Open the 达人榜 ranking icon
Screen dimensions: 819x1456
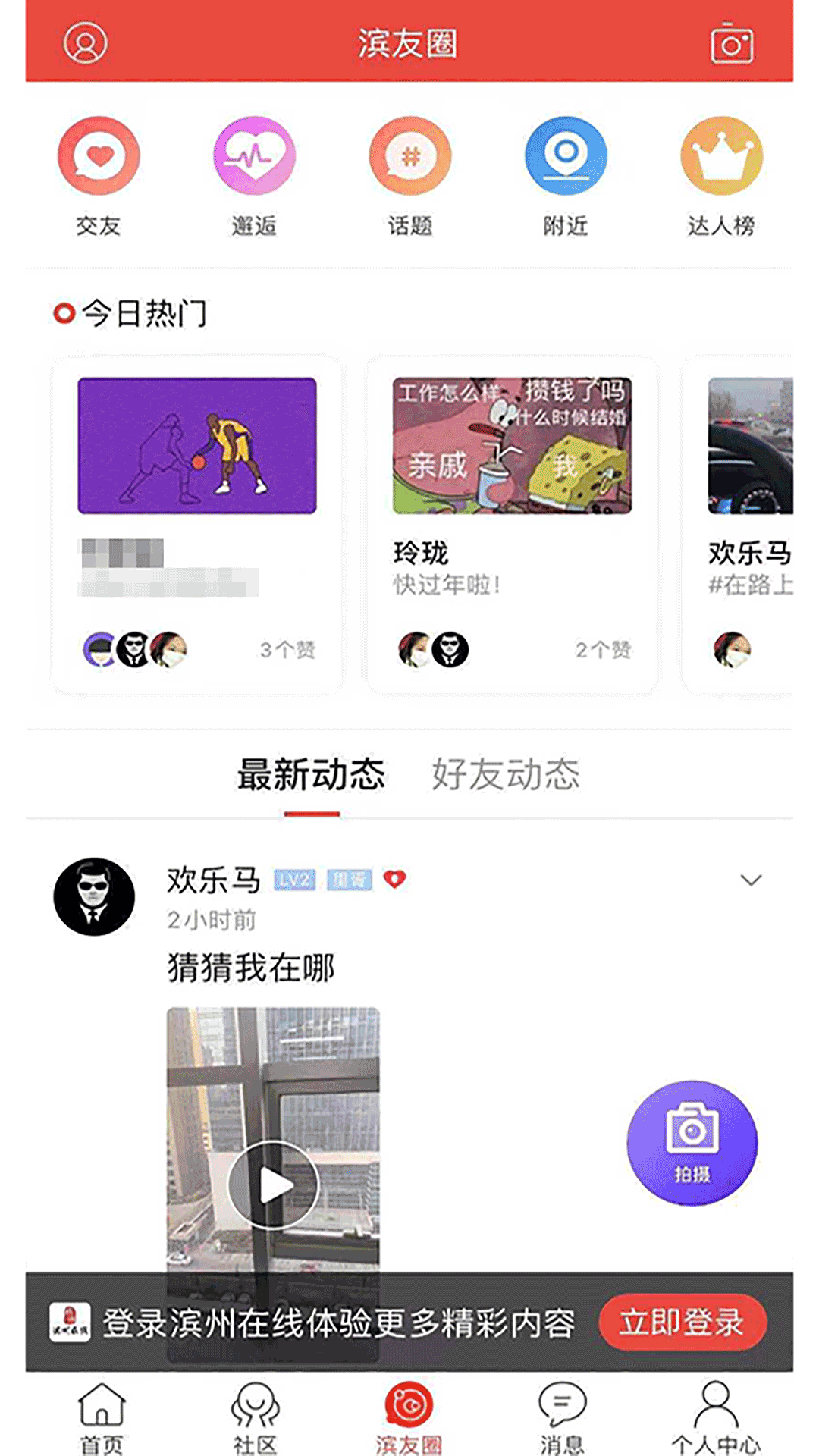pyautogui.click(x=720, y=157)
